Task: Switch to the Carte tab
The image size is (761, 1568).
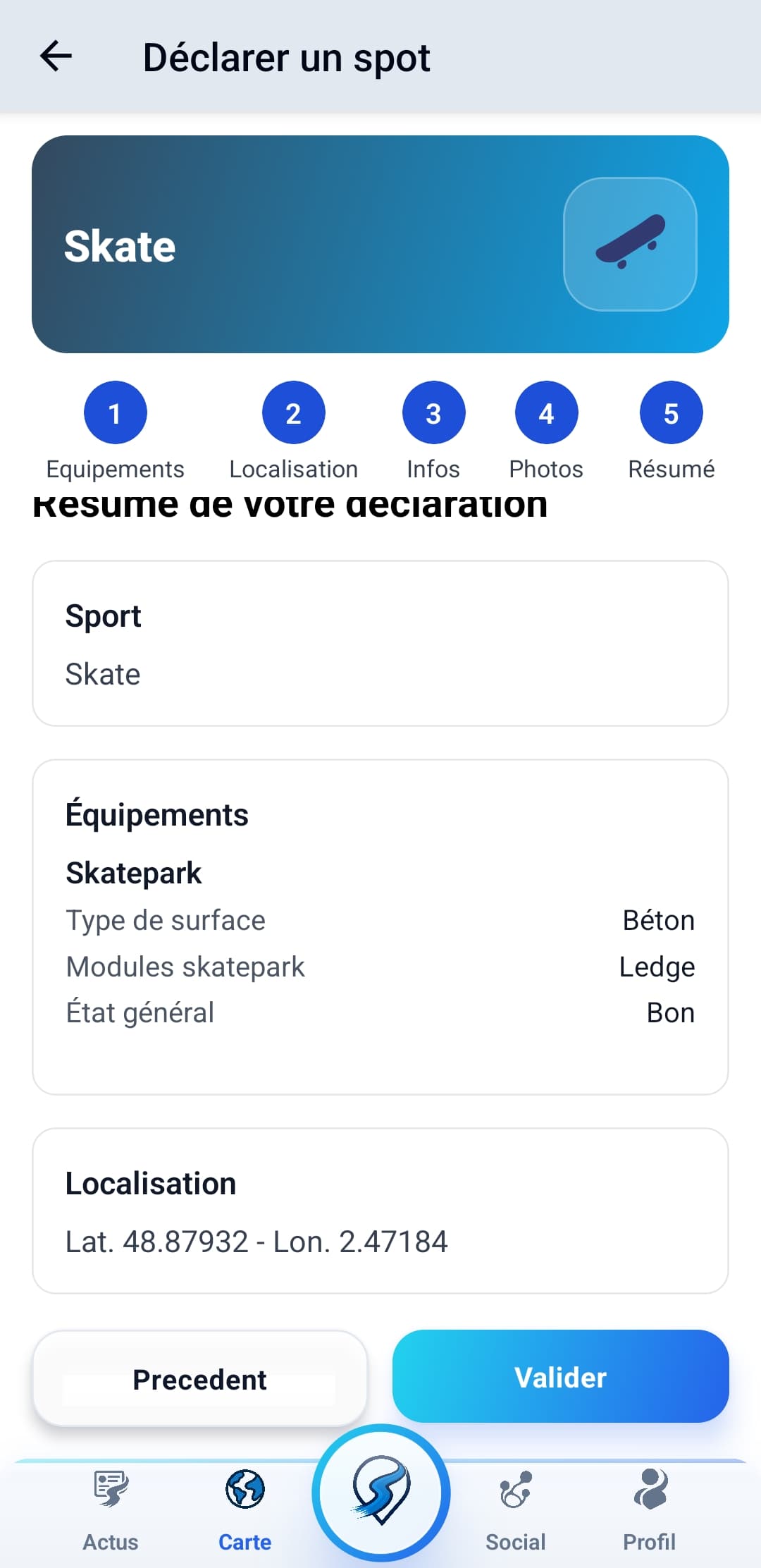Action: [245, 1509]
